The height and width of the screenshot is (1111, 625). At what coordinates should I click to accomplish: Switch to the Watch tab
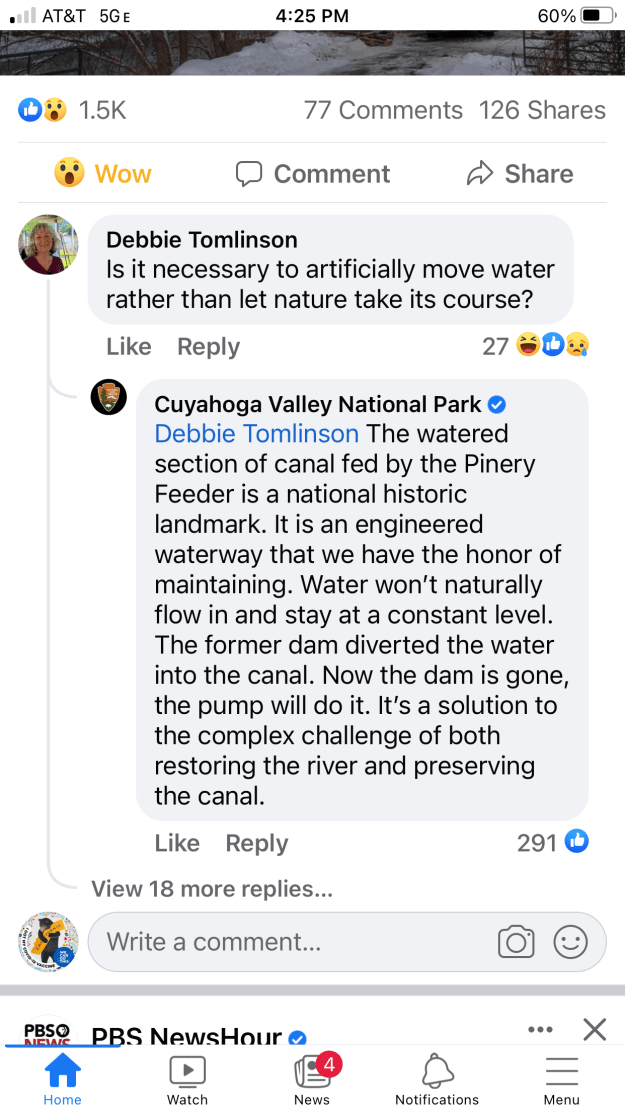[x=187, y=1080]
